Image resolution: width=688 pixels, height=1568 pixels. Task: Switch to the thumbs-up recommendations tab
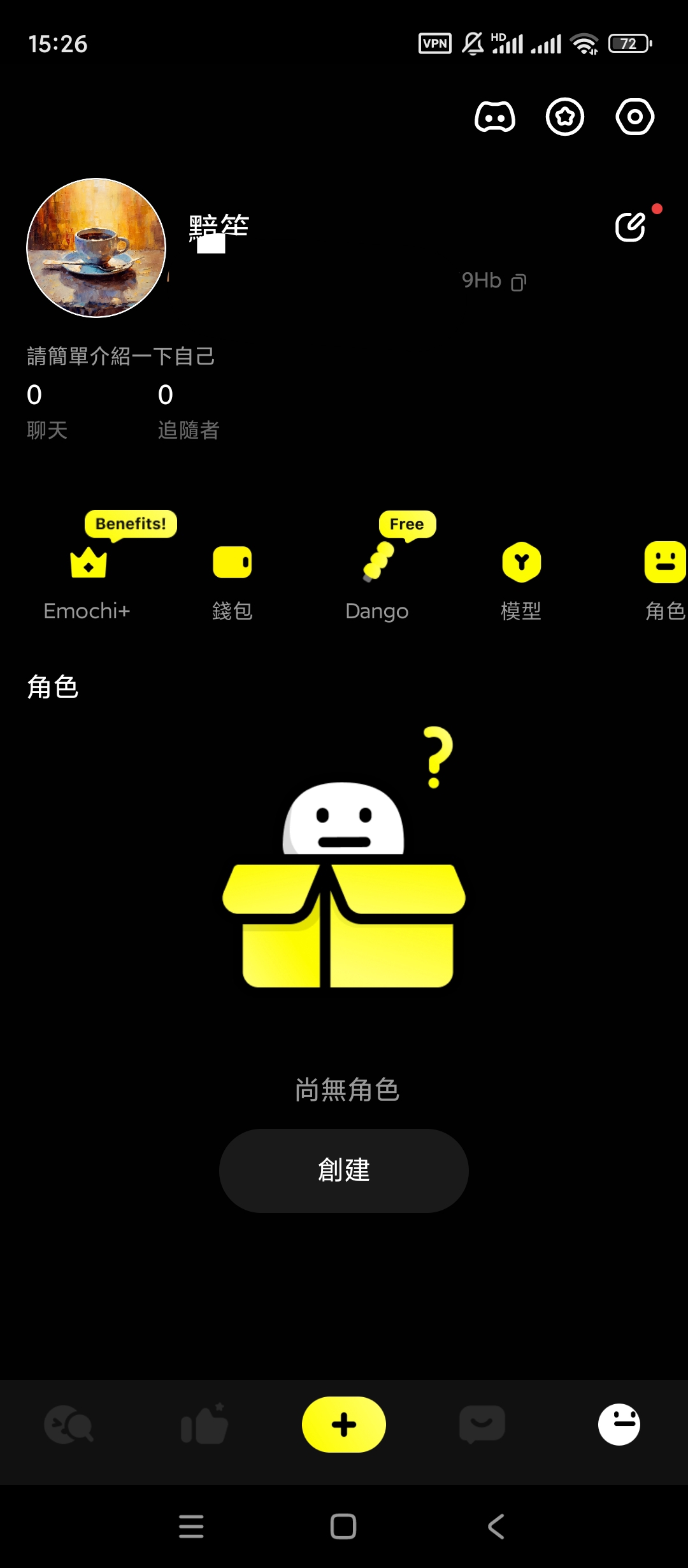[205, 1424]
